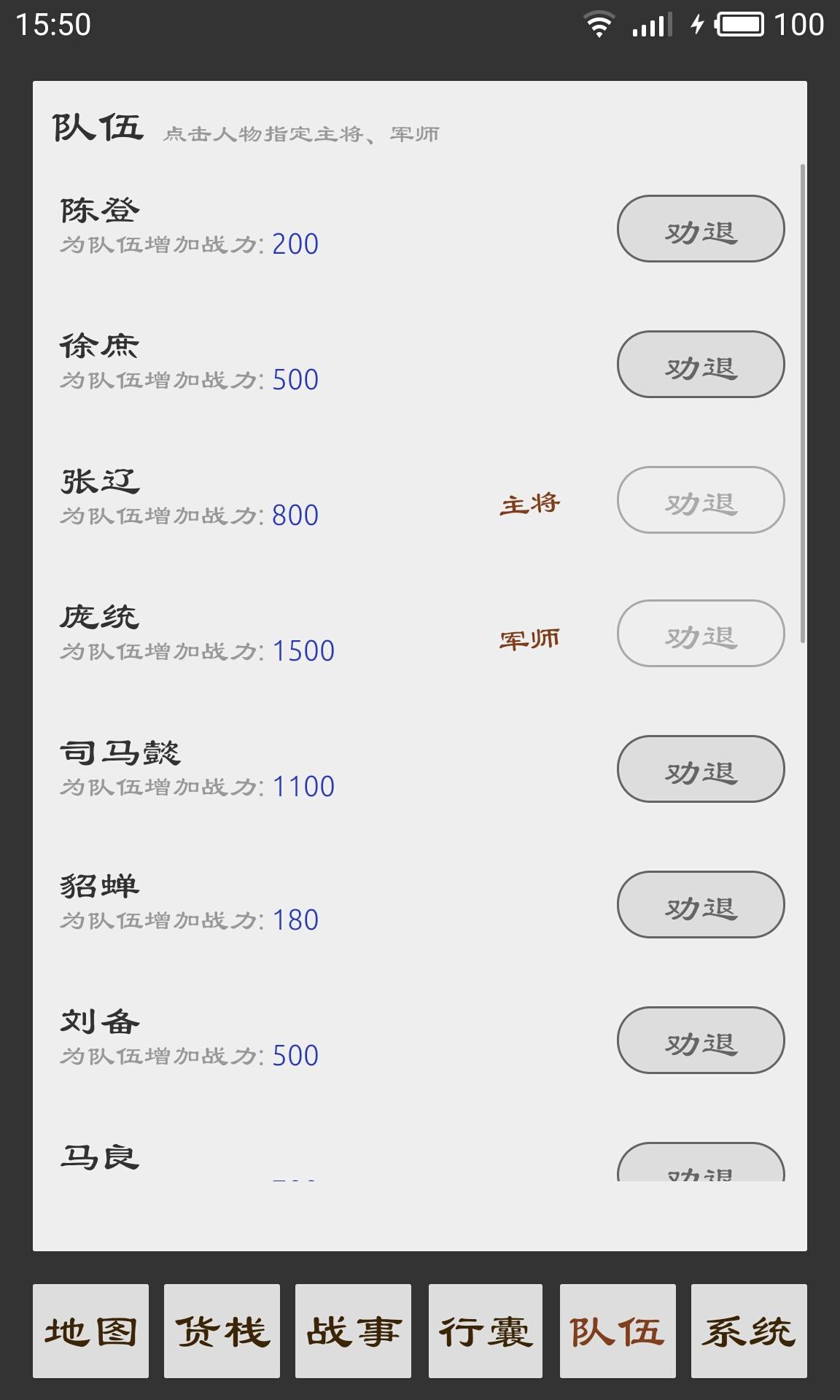
Task: Switch to the 货栈 tab
Action: pyautogui.click(x=222, y=1331)
